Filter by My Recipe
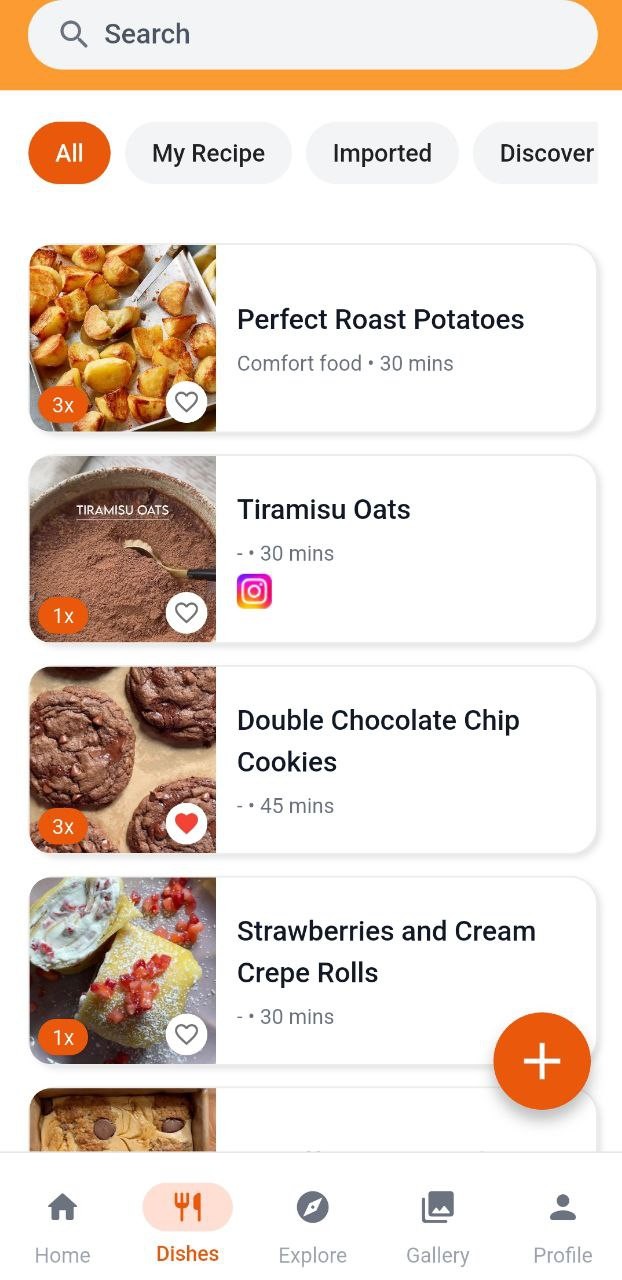The width and height of the screenshot is (622, 1280). (208, 153)
